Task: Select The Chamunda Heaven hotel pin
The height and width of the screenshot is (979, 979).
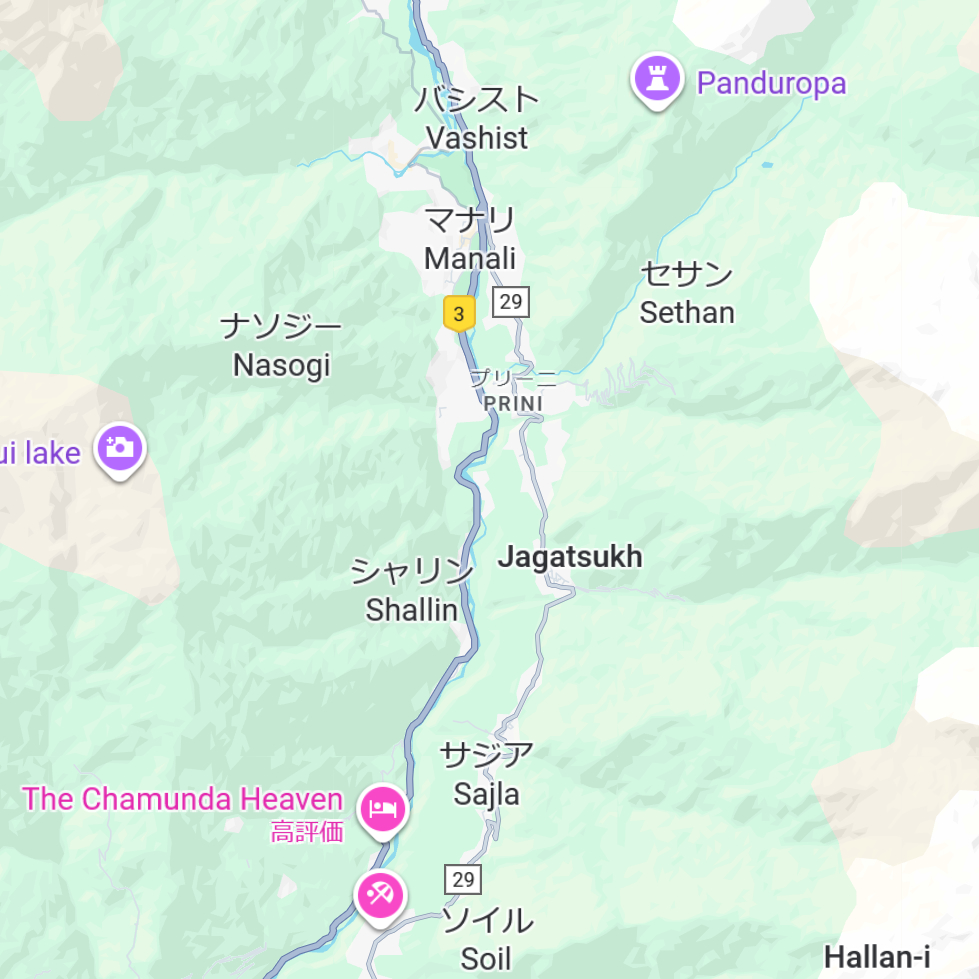Action: point(382,806)
